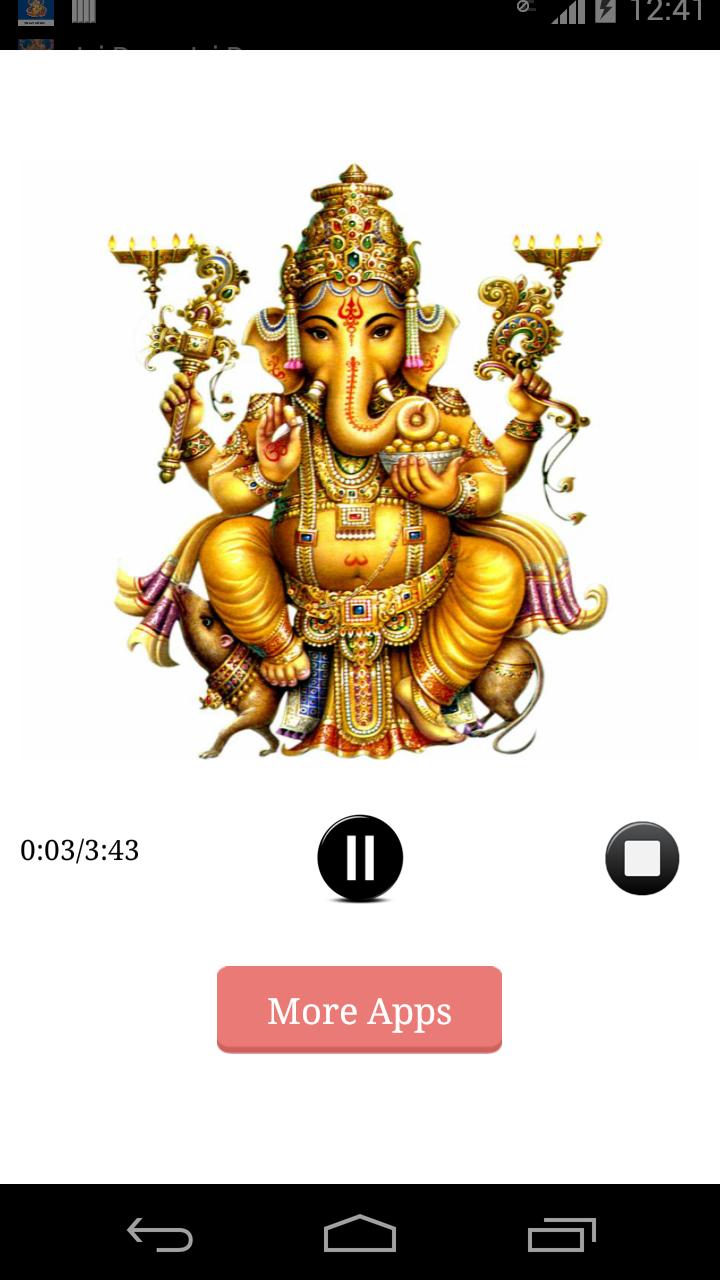Expand the status bar notification shade

360,13
